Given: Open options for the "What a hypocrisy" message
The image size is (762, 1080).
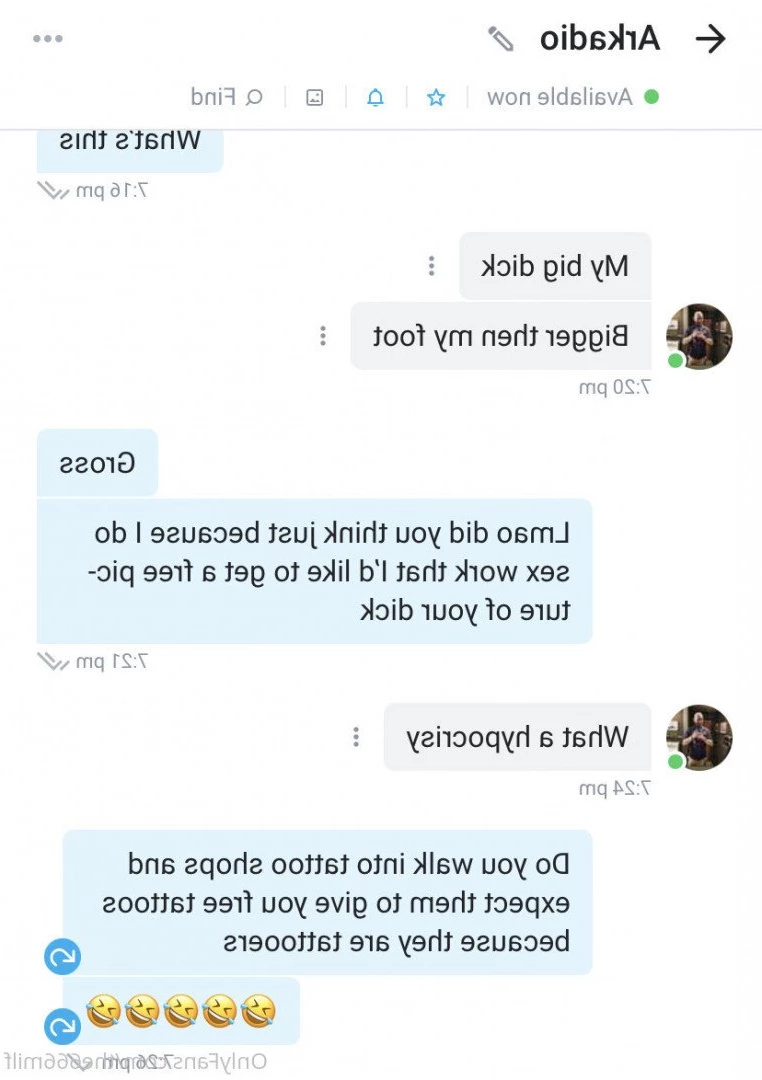Looking at the screenshot, I should pos(356,738).
